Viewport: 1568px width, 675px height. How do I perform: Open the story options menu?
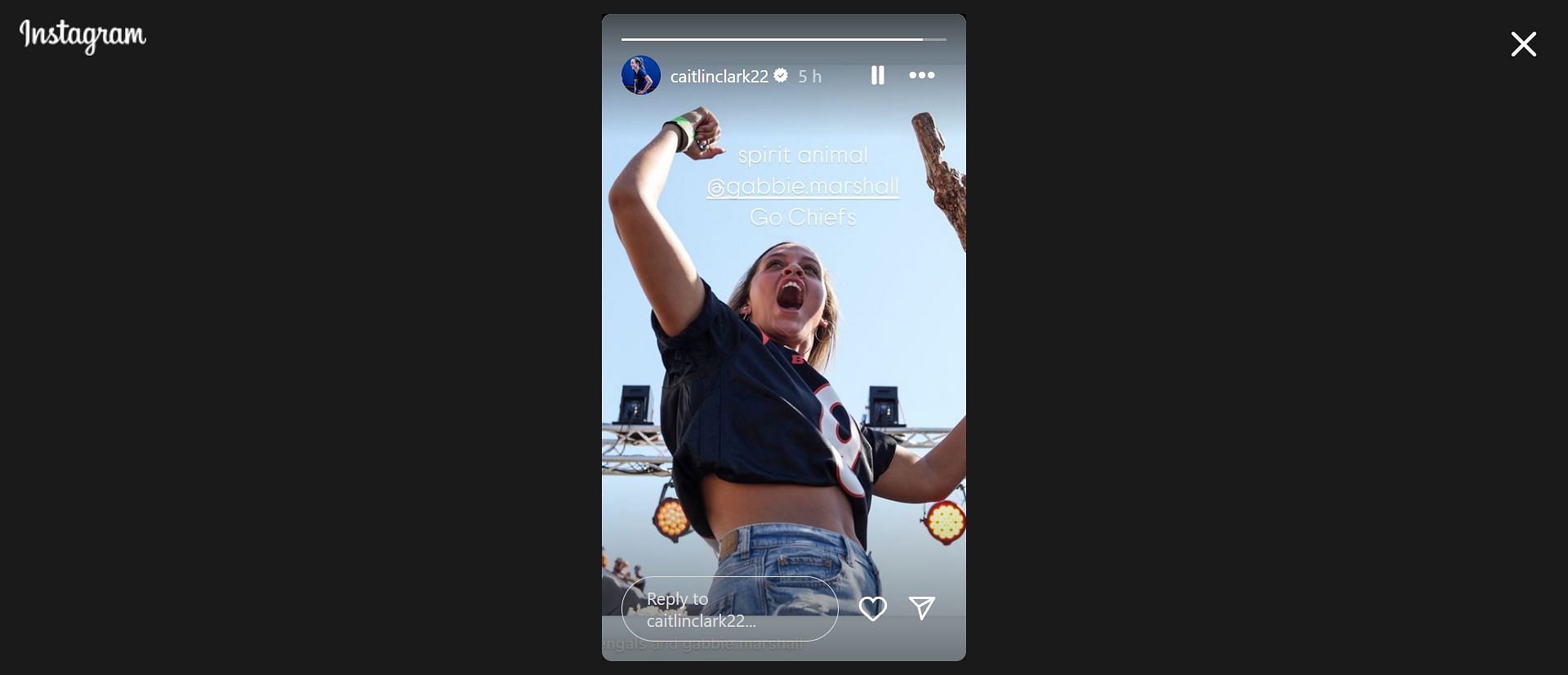coord(922,75)
